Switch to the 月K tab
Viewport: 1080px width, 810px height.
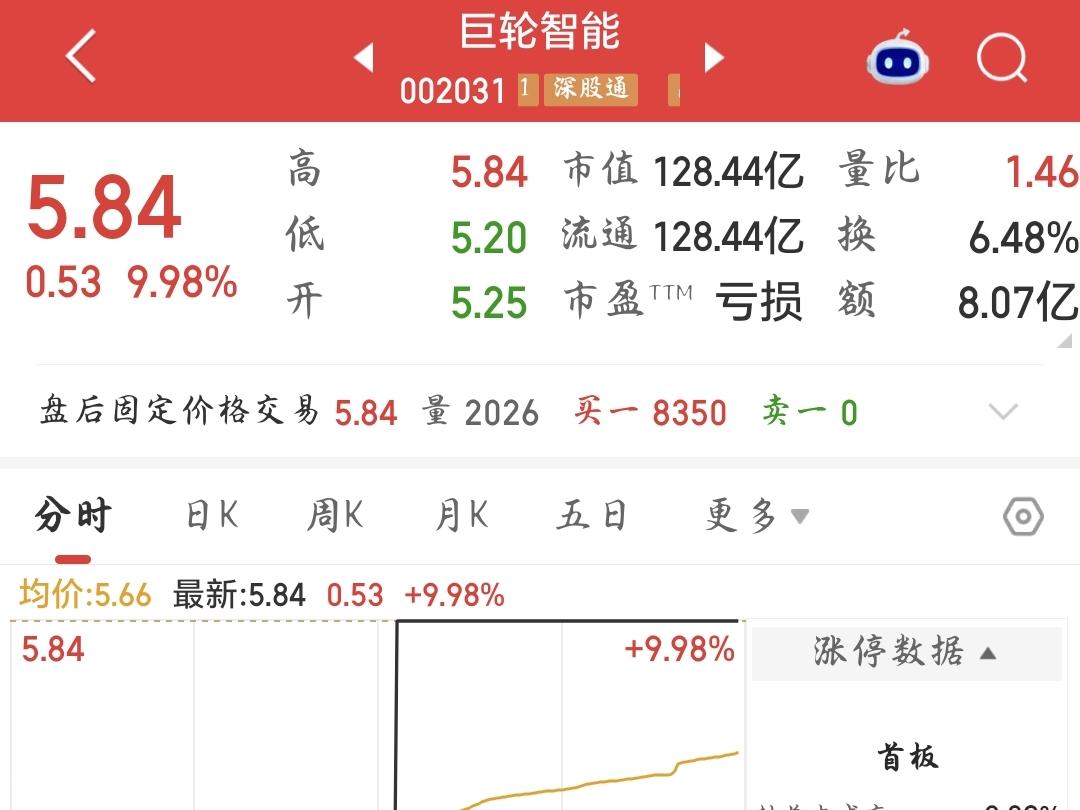461,515
